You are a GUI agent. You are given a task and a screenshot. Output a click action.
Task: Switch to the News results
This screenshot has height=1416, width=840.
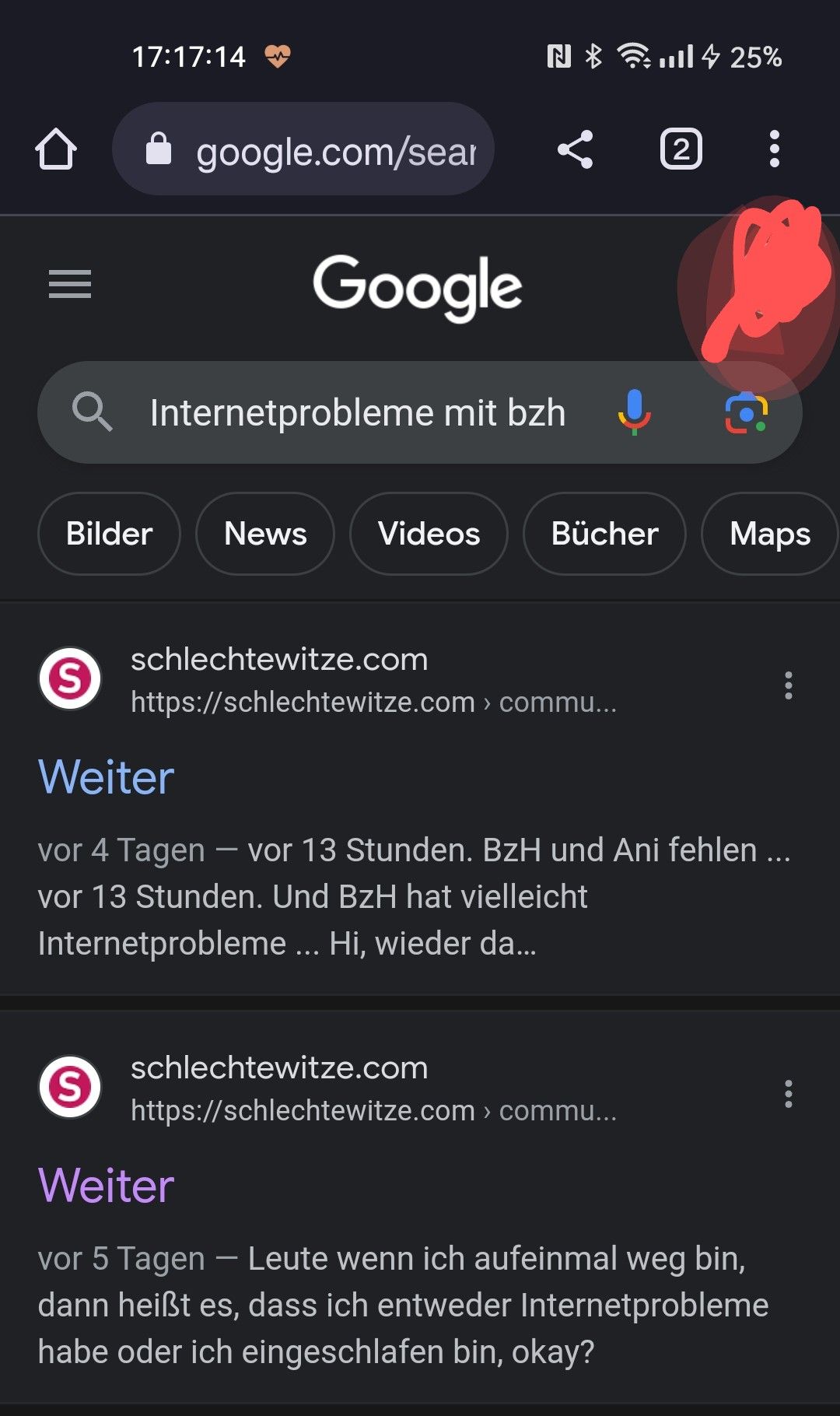click(265, 534)
